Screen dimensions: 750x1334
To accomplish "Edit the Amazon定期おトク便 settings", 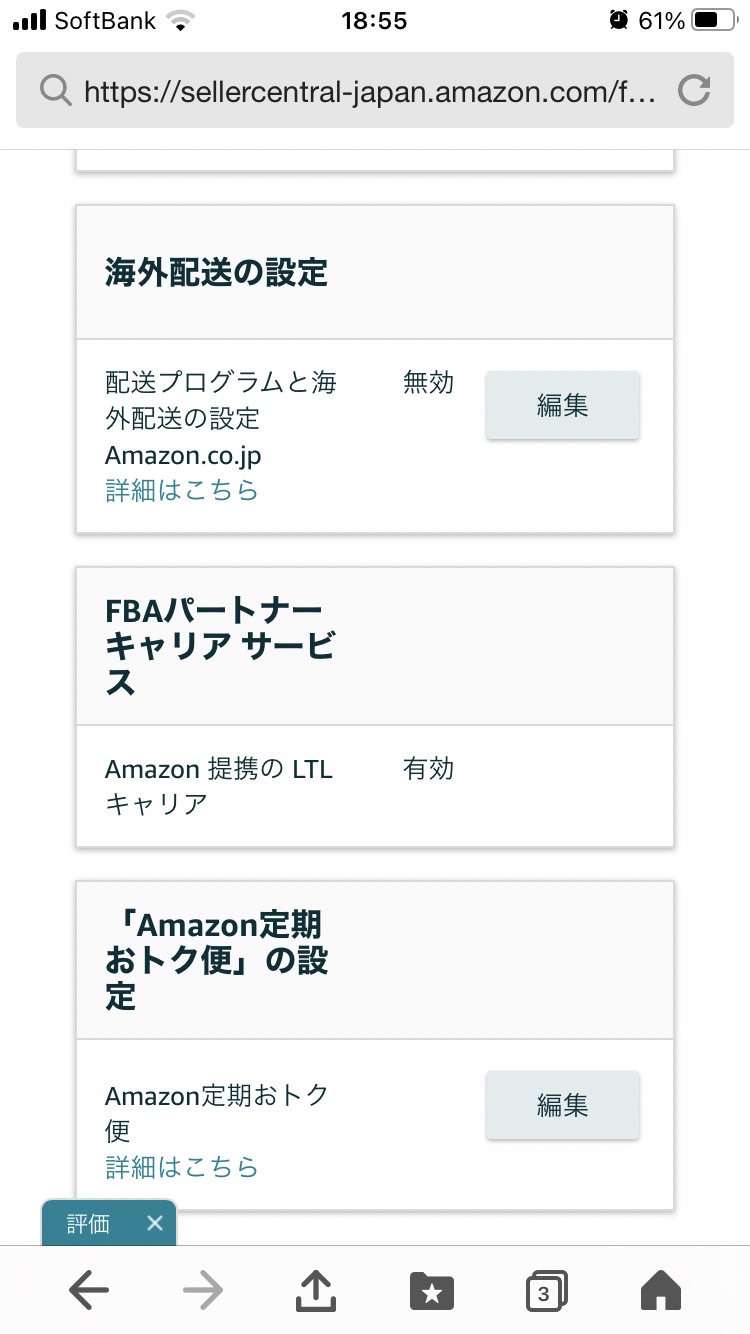I will (x=562, y=1105).
